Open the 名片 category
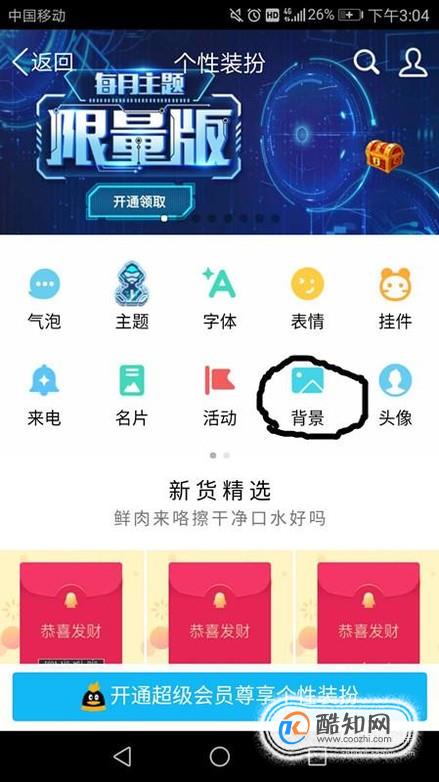This screenshot has height=782, width=439. 132,395
